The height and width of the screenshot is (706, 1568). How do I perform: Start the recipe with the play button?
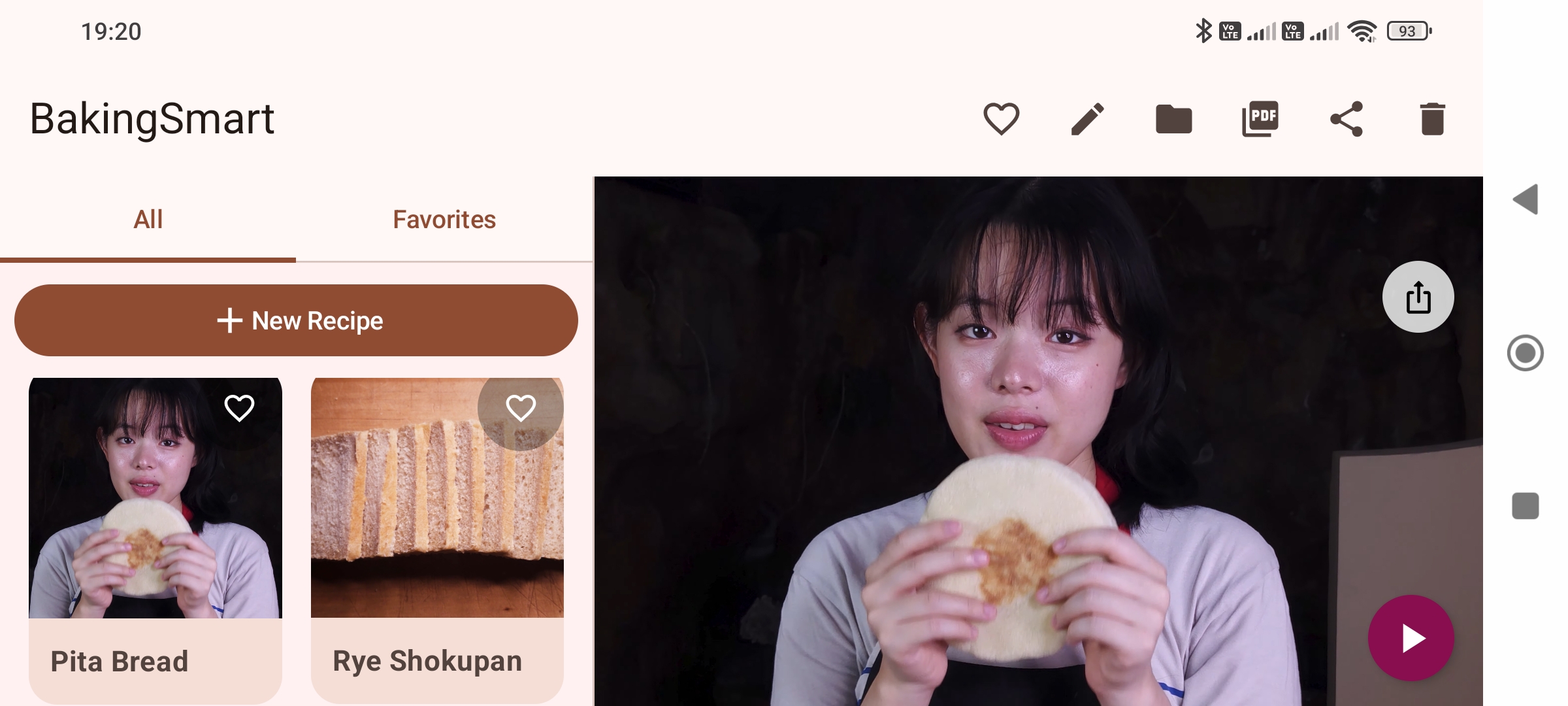1411,638
